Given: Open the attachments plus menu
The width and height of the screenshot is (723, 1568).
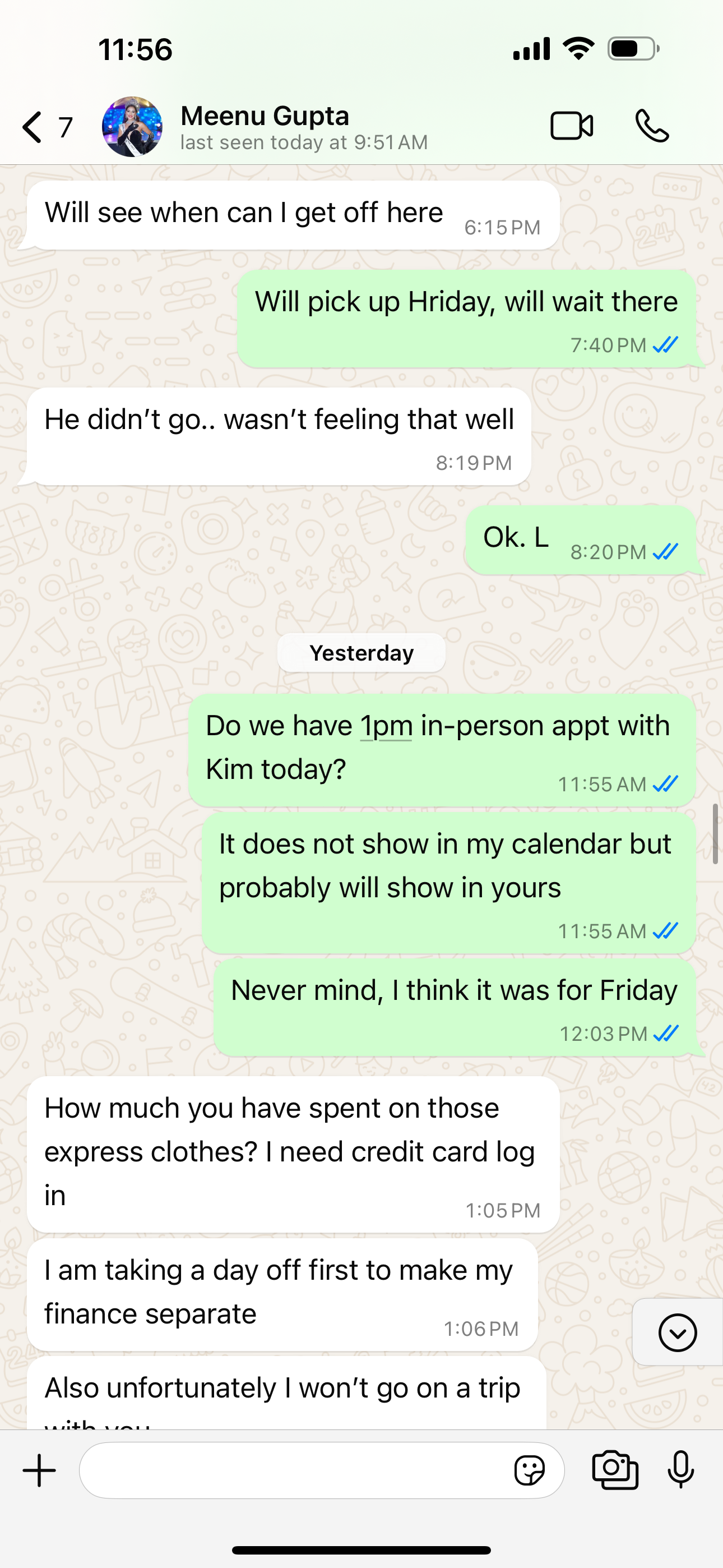Looking at the screenshot, I should pos(40,1470).
